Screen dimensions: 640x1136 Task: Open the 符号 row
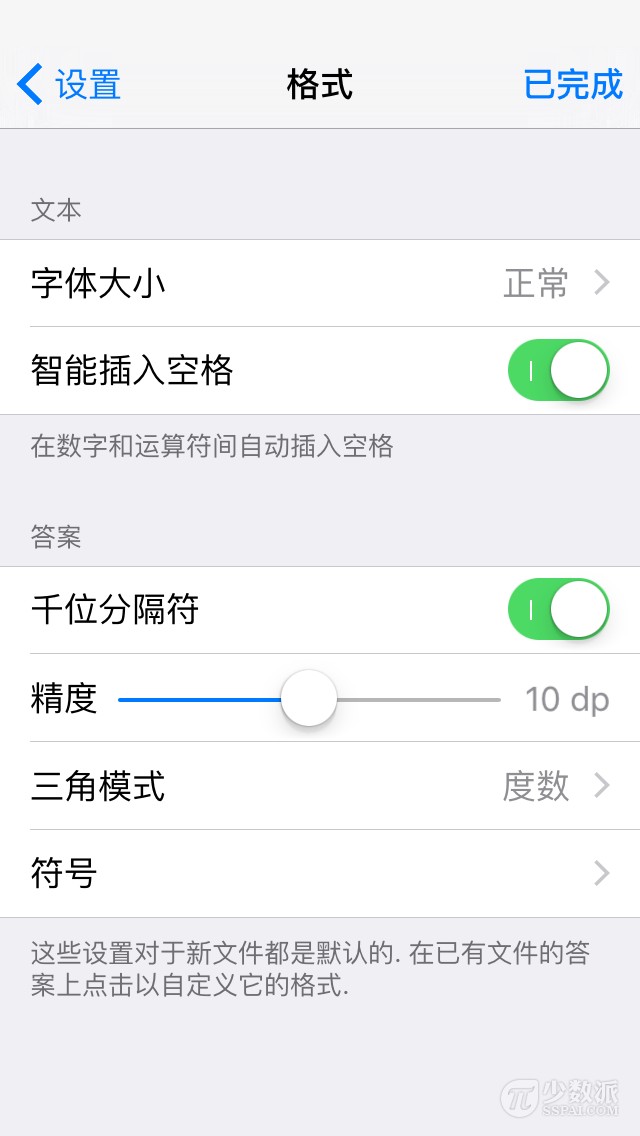tap(320, 874)
